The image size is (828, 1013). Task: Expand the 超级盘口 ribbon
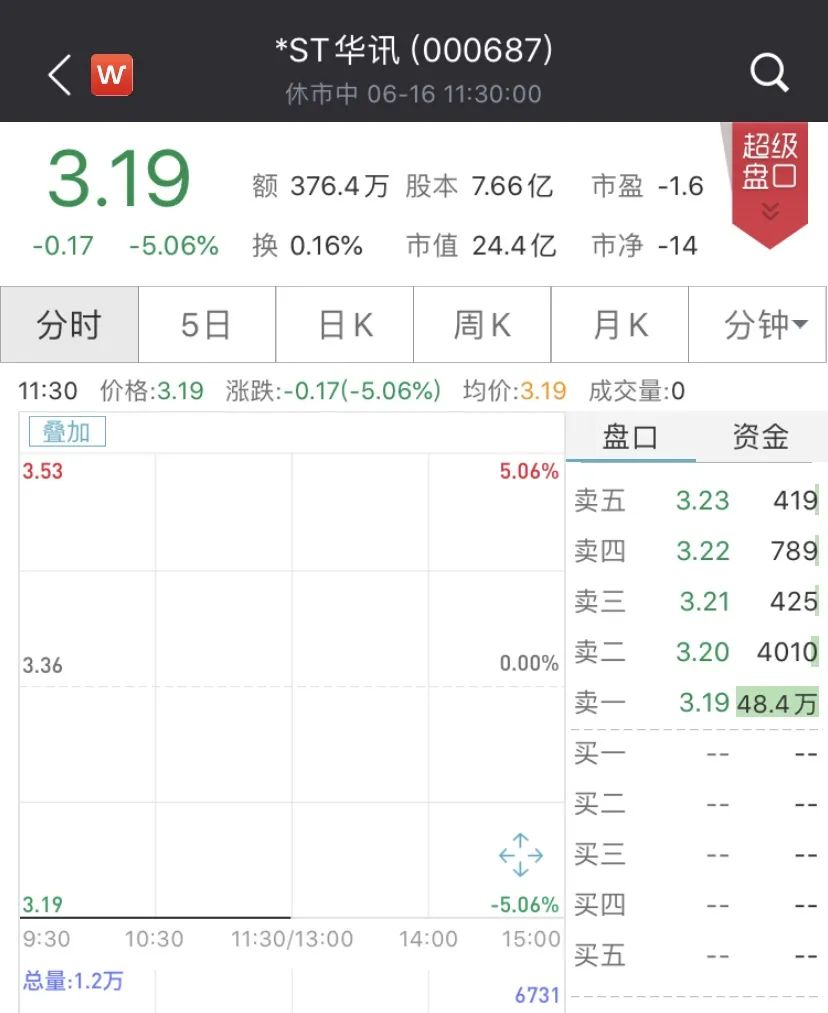tap(769, 180)
